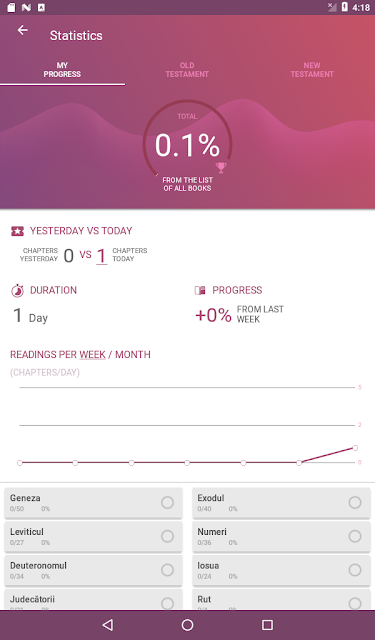Viewport: 375px width, 640px height.
Task: Switch to the Old Testament tab
Action: tap(187, 70)
